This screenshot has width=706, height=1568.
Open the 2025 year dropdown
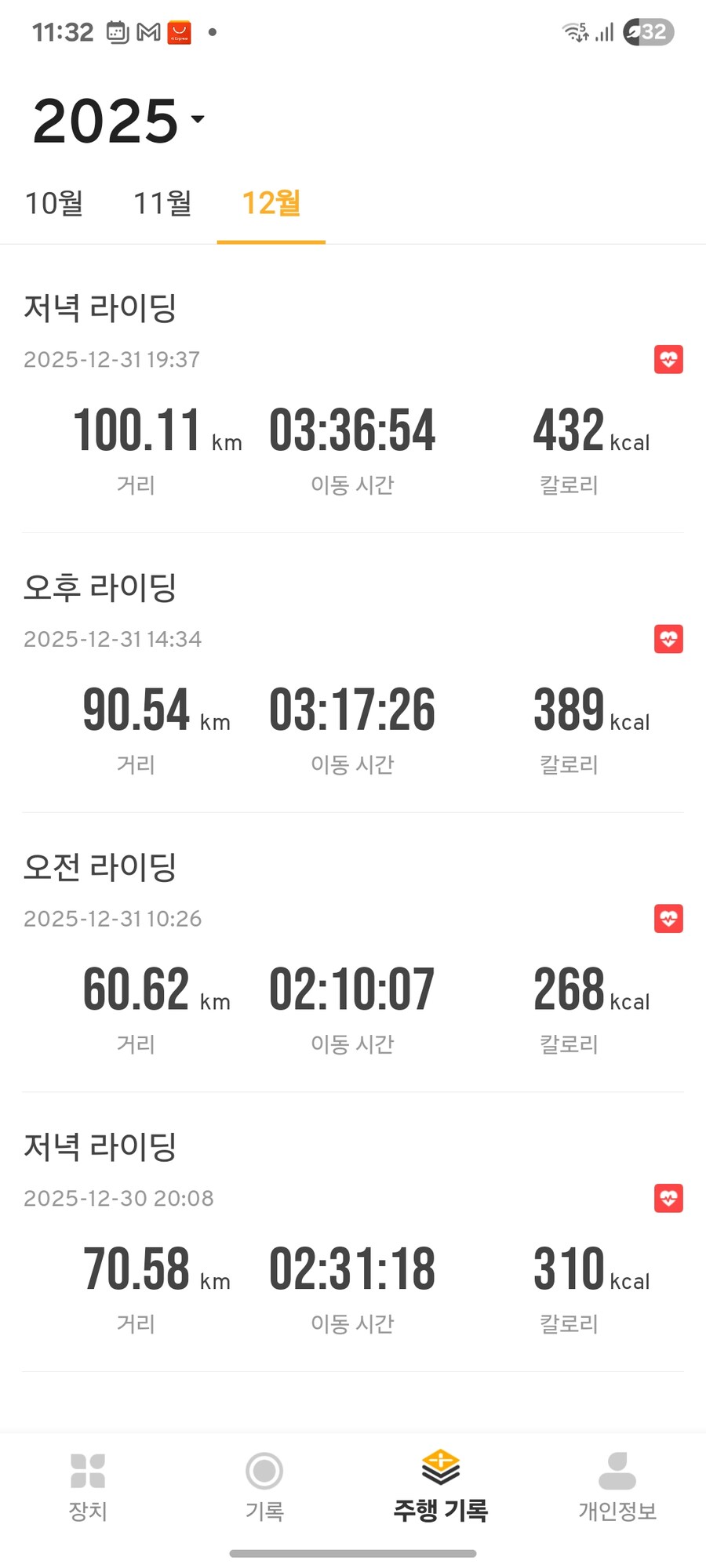pyautogui.click(x=119, y=122)
